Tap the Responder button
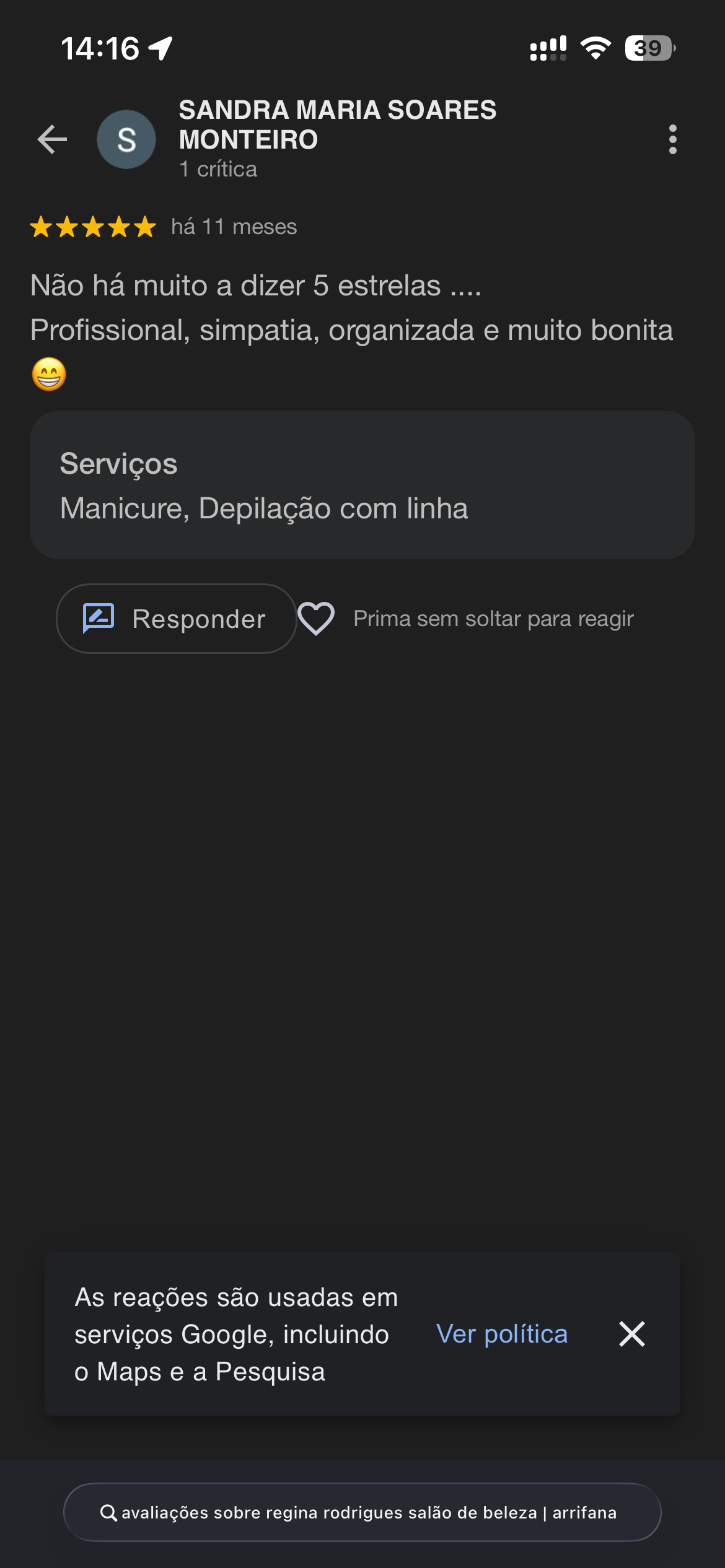Screen dimensions: 725x1568 pos(177,619)
